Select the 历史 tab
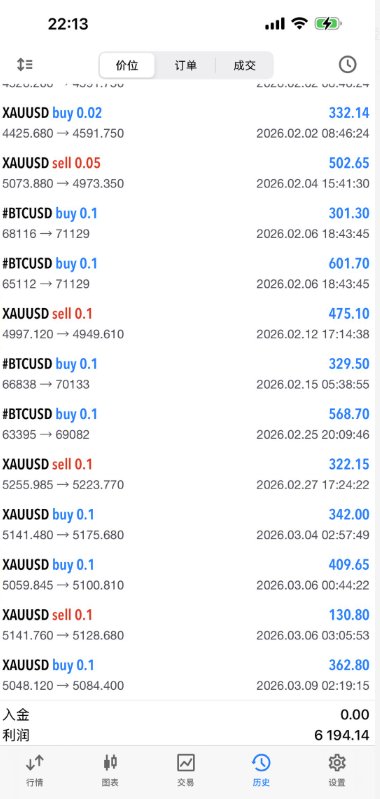380x799 pixels. click(x=261, y=770)
